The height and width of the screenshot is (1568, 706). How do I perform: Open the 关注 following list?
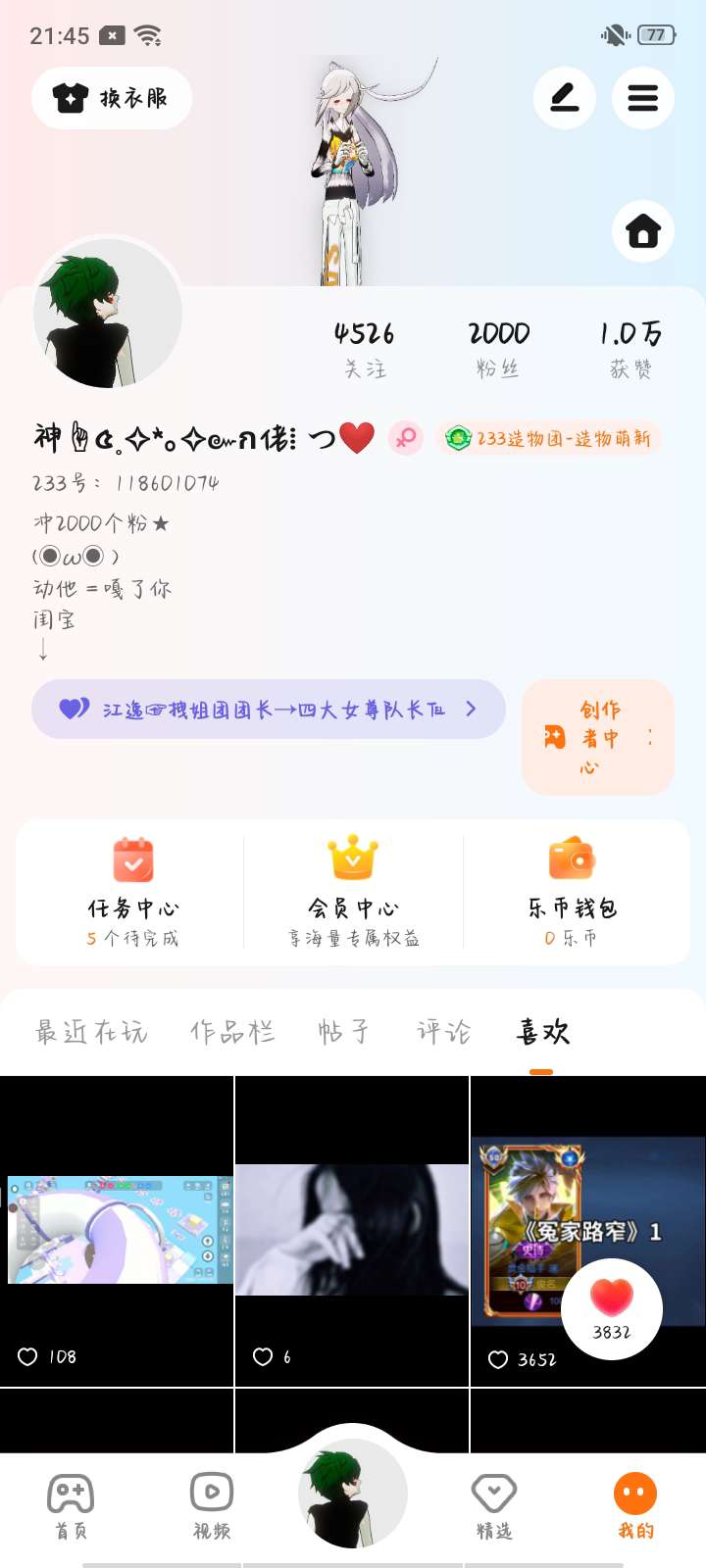coord(365,349)
